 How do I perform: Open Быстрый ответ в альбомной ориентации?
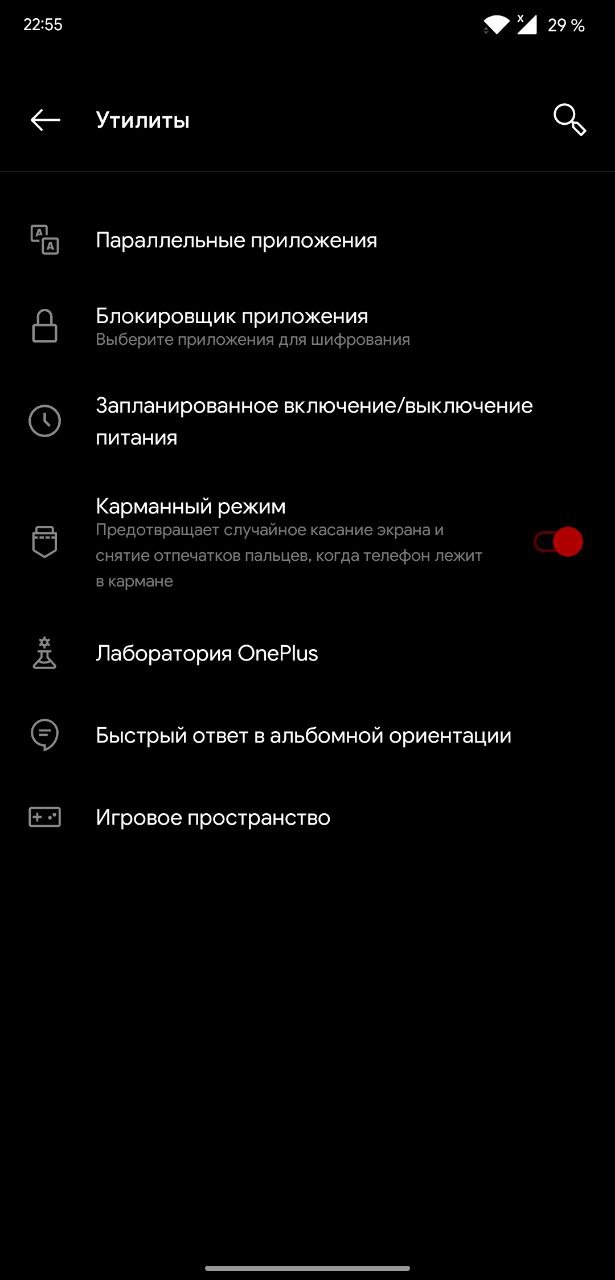[x=303, y=736]
